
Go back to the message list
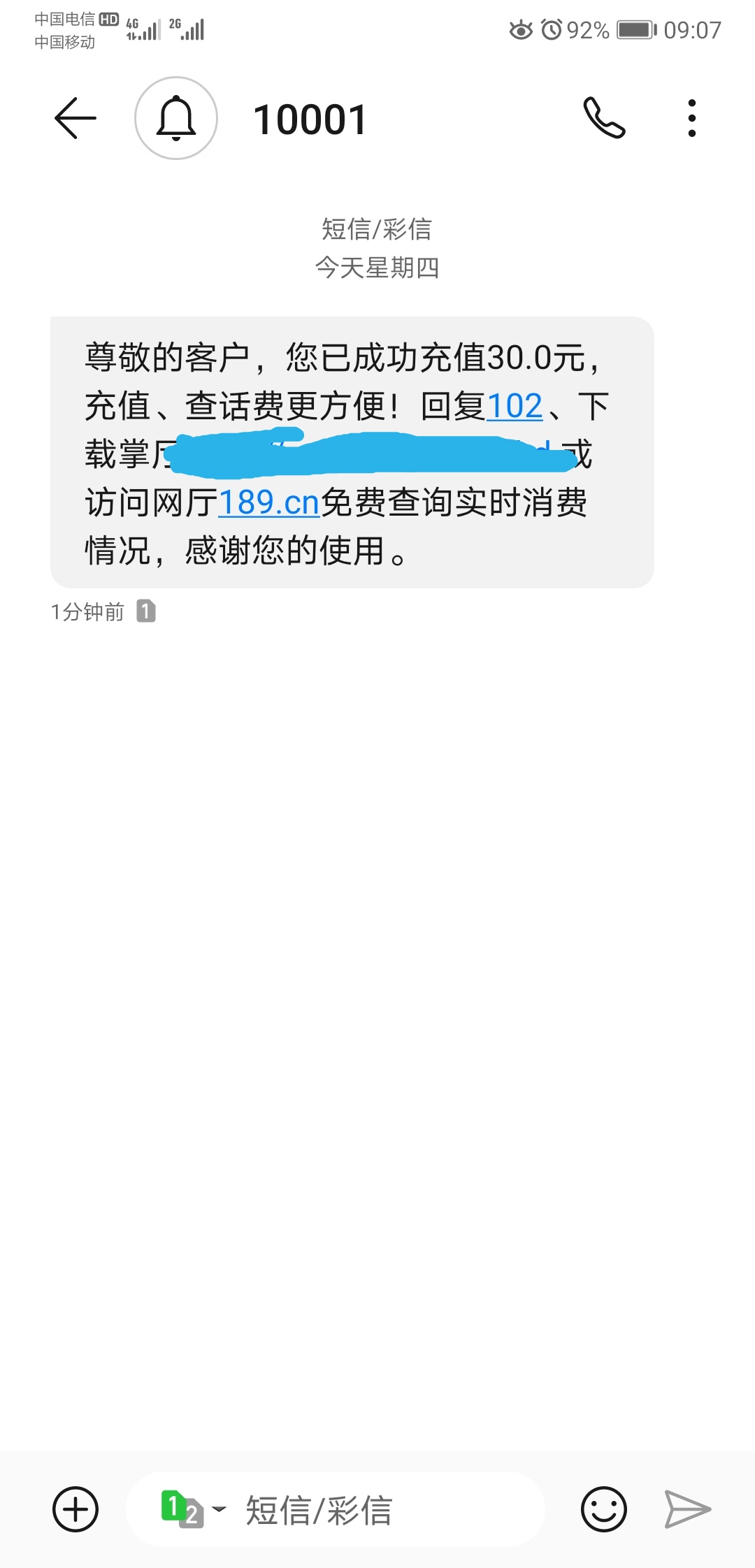click(75, 118)
